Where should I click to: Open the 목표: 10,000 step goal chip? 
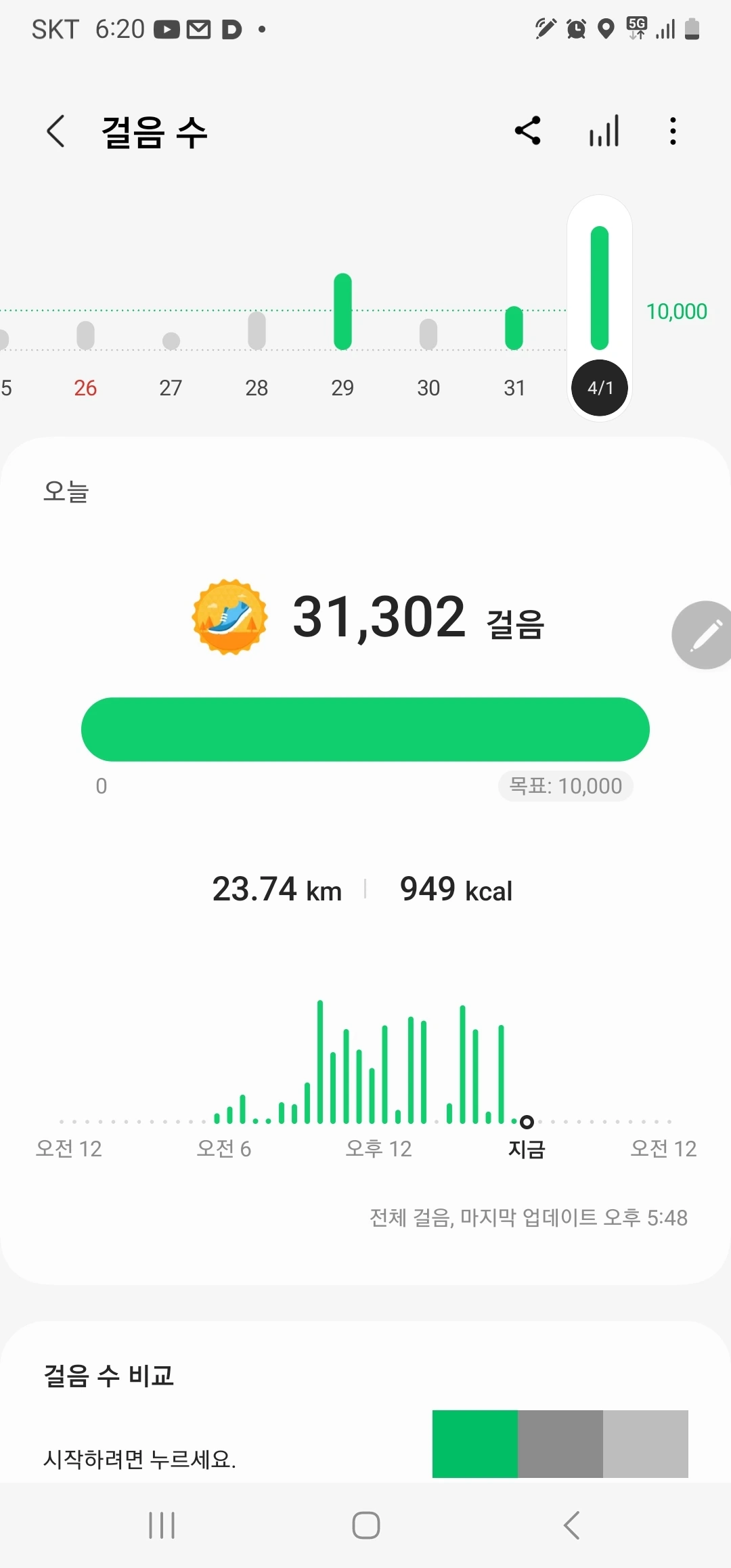(x=566, y=786)
